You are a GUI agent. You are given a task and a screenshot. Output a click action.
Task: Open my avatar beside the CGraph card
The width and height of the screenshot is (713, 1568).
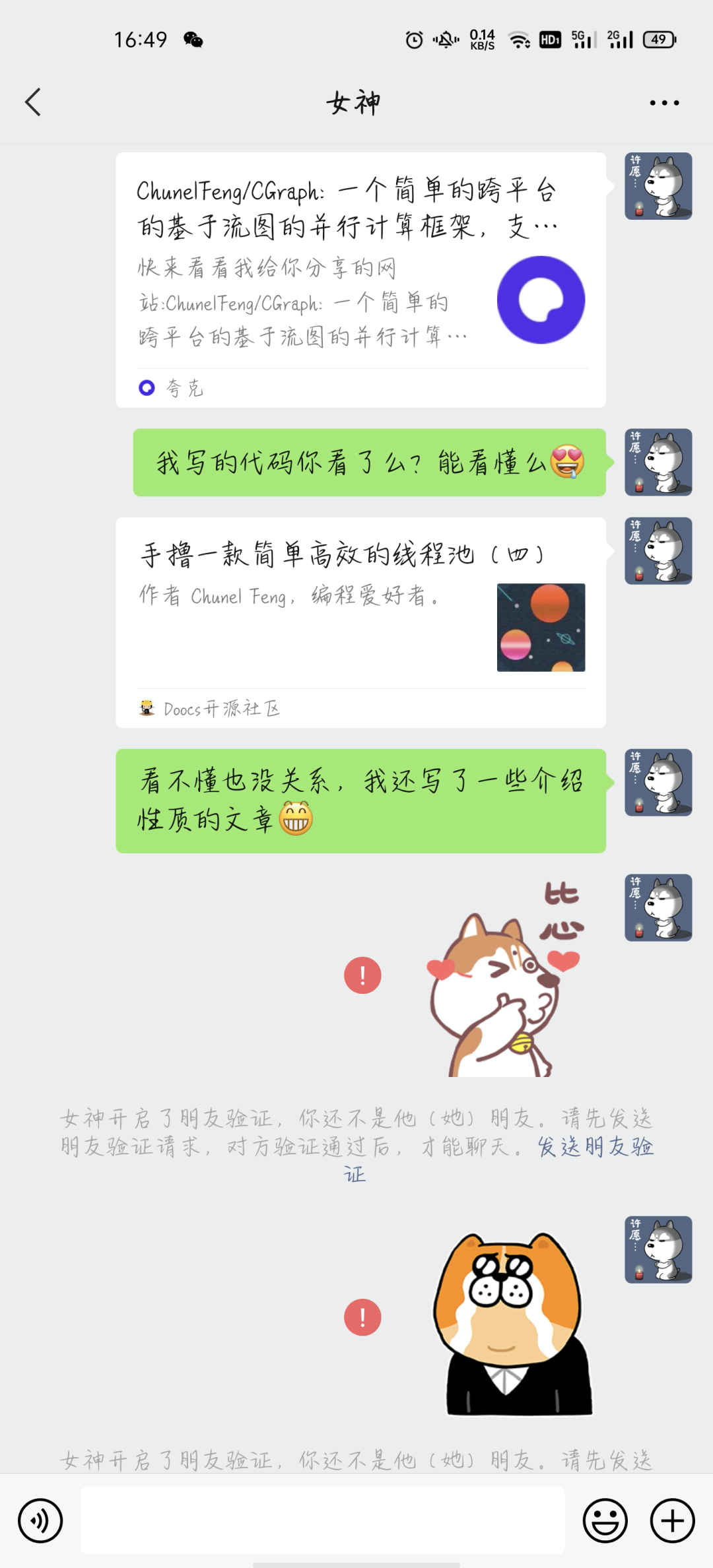658,186
